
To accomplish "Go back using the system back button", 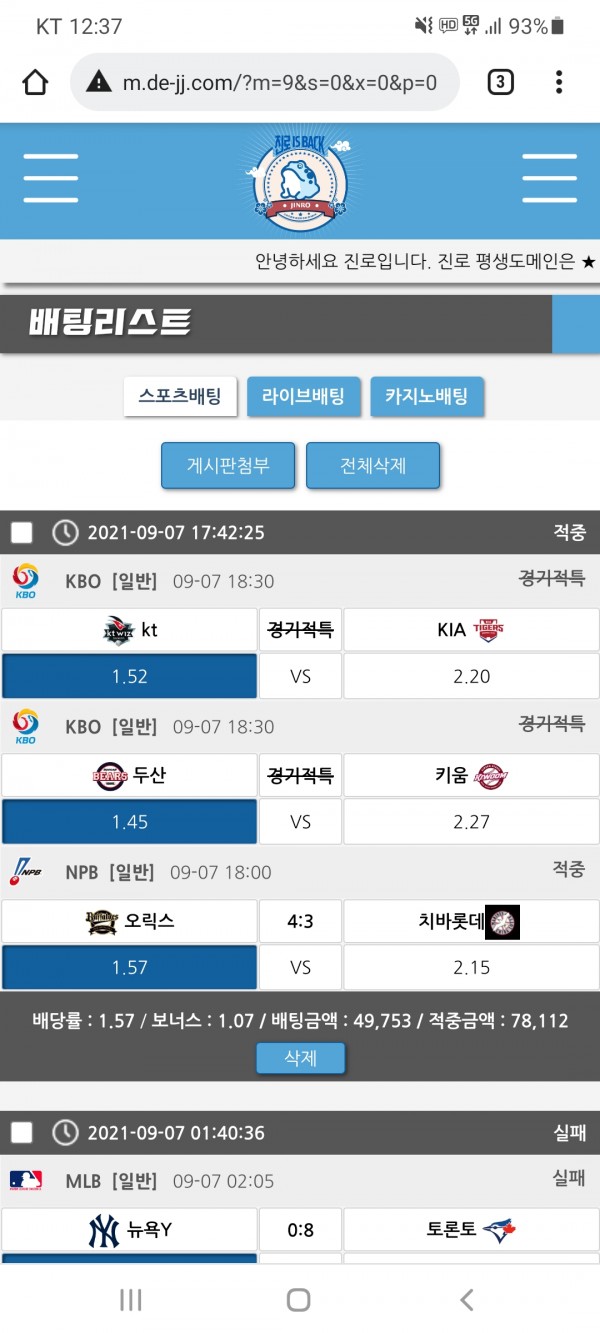I will tap(466, 1299).
